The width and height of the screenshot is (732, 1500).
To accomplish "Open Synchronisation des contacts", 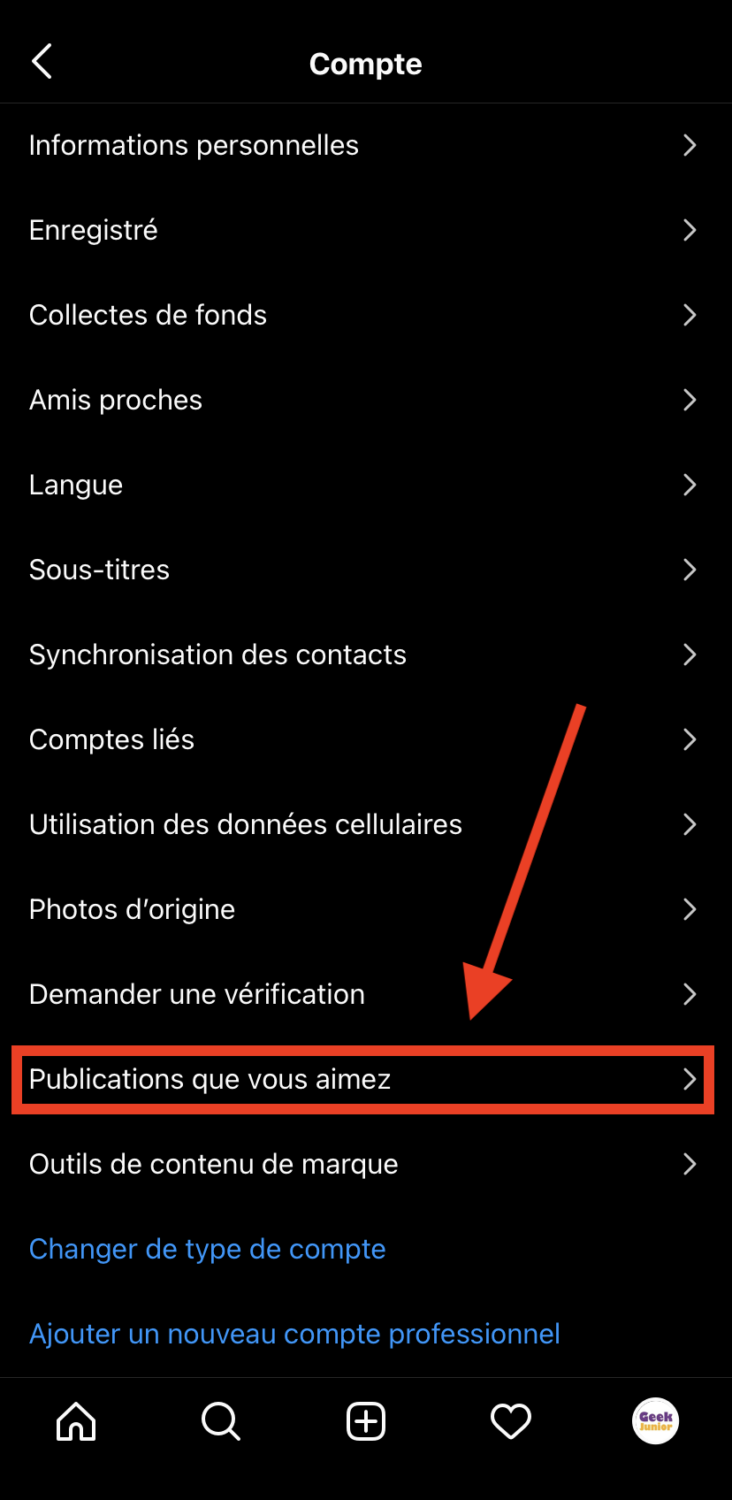I will pos(218,656).
